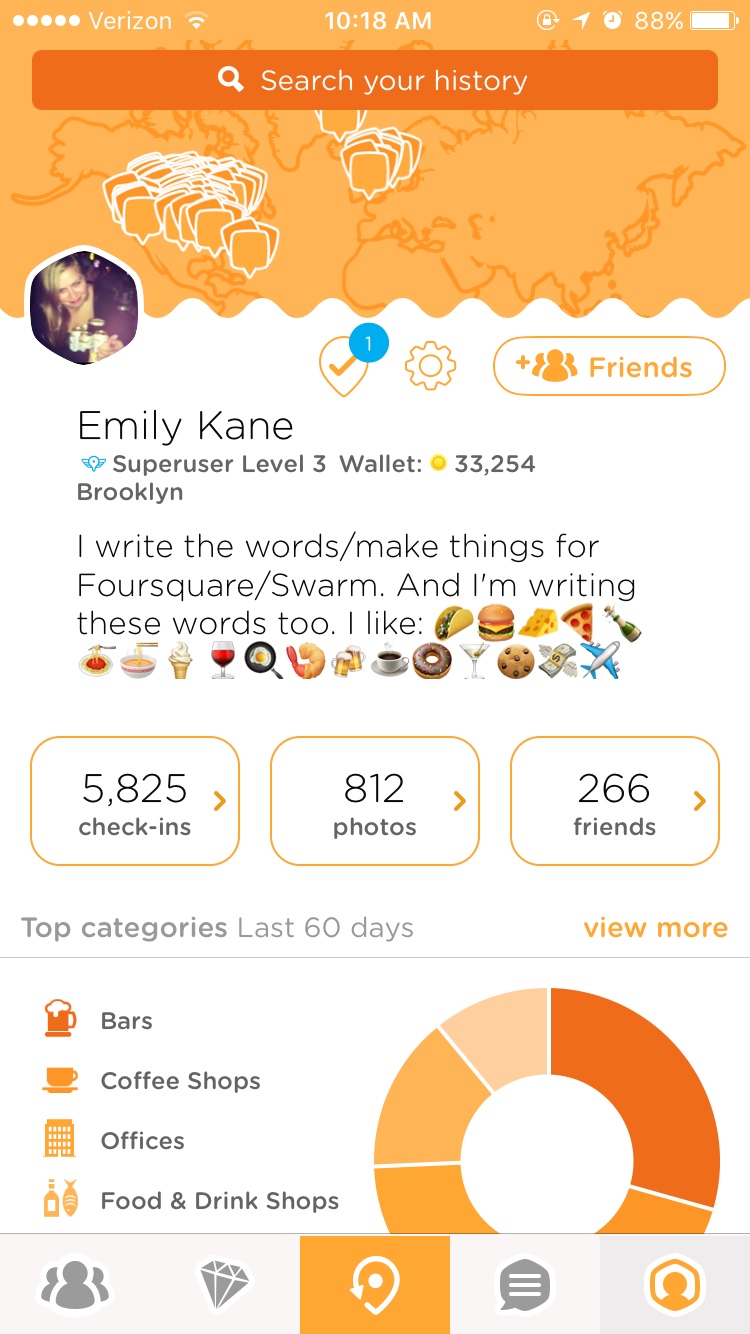Tap the Friends button
This screenshot has width=750, height=1334.
click(608, 367)
